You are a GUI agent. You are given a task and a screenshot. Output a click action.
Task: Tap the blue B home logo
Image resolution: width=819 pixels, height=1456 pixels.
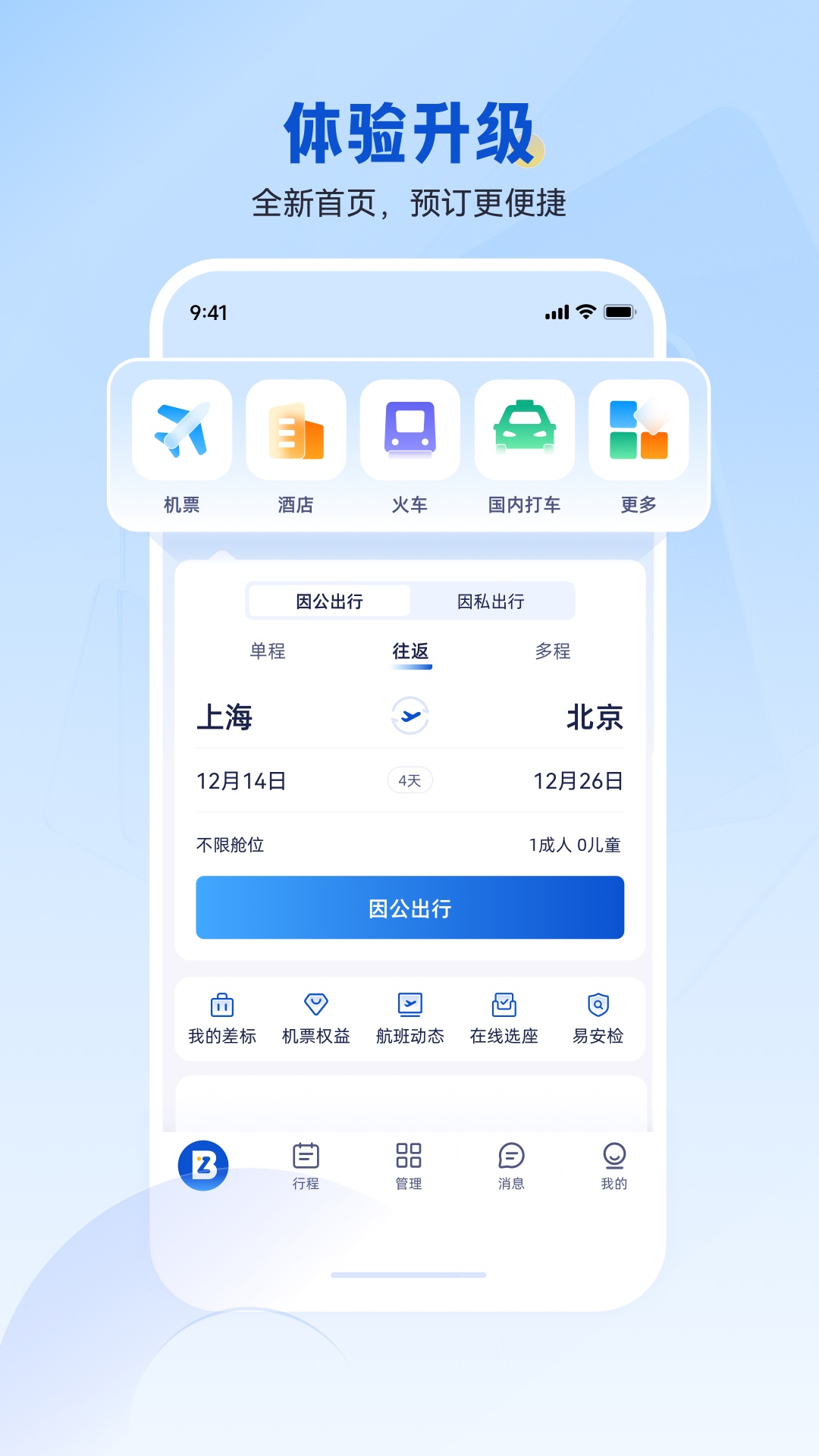click(x=203, y=1166)
